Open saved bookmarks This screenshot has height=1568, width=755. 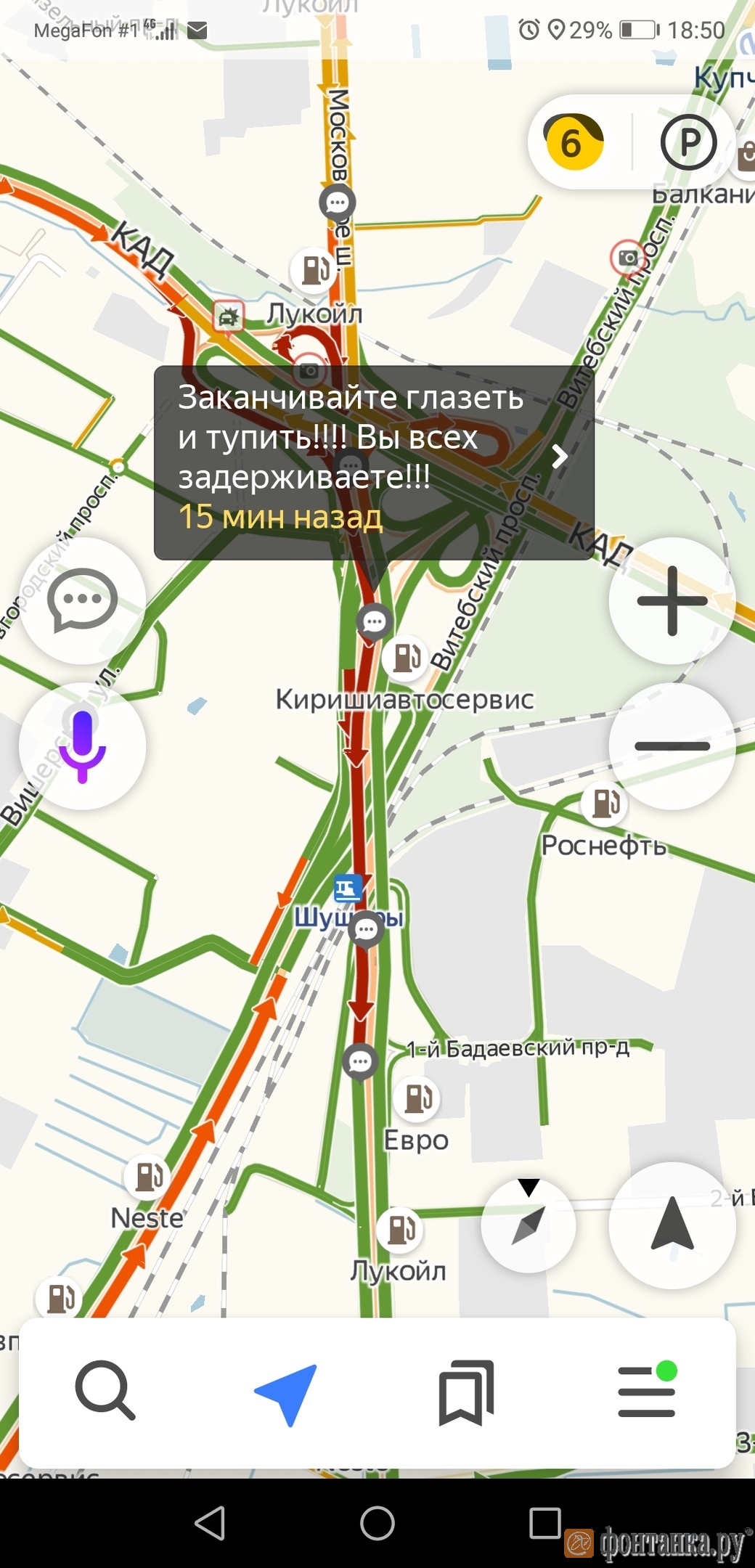(466, 1392)
